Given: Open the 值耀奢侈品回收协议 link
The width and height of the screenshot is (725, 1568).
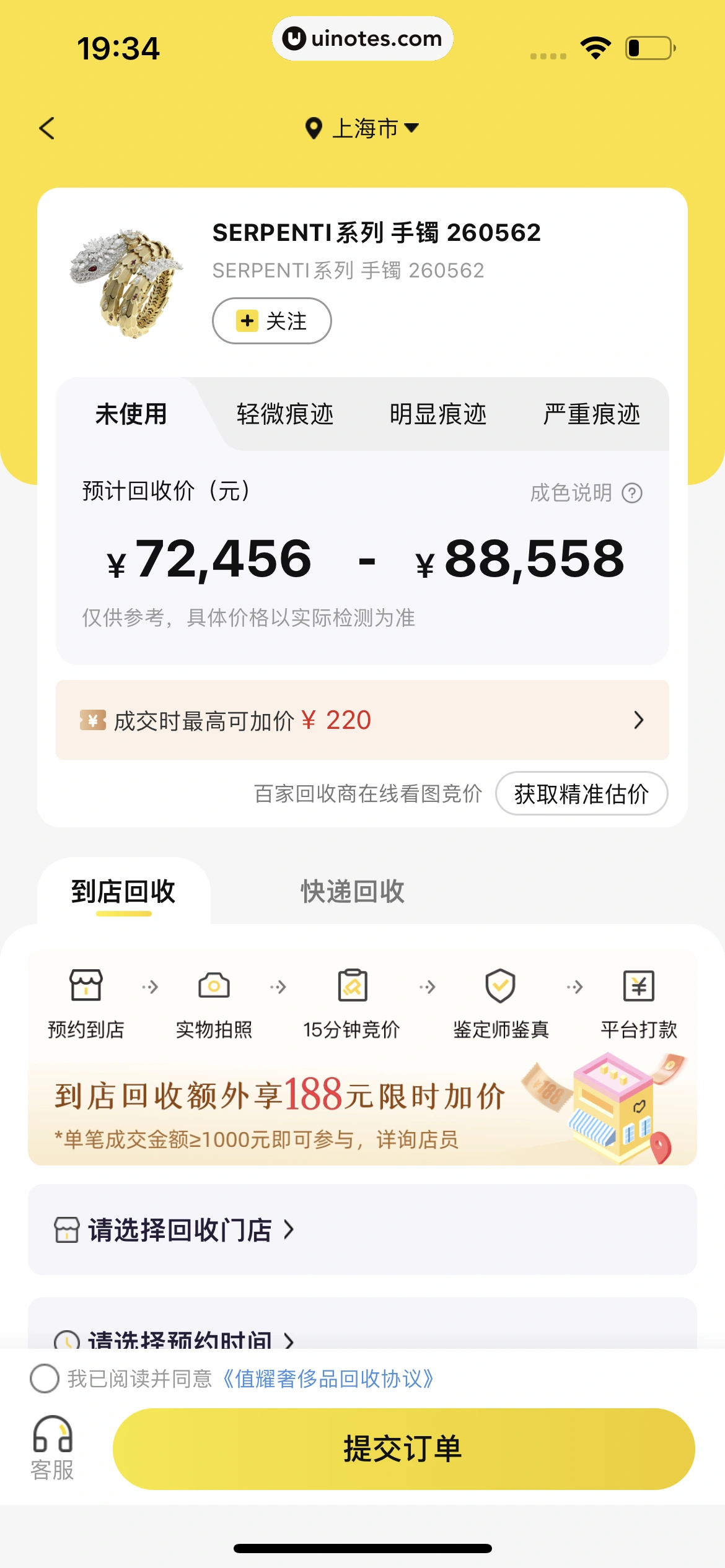Looking at the screenshot, I should tap(328, 1379).
